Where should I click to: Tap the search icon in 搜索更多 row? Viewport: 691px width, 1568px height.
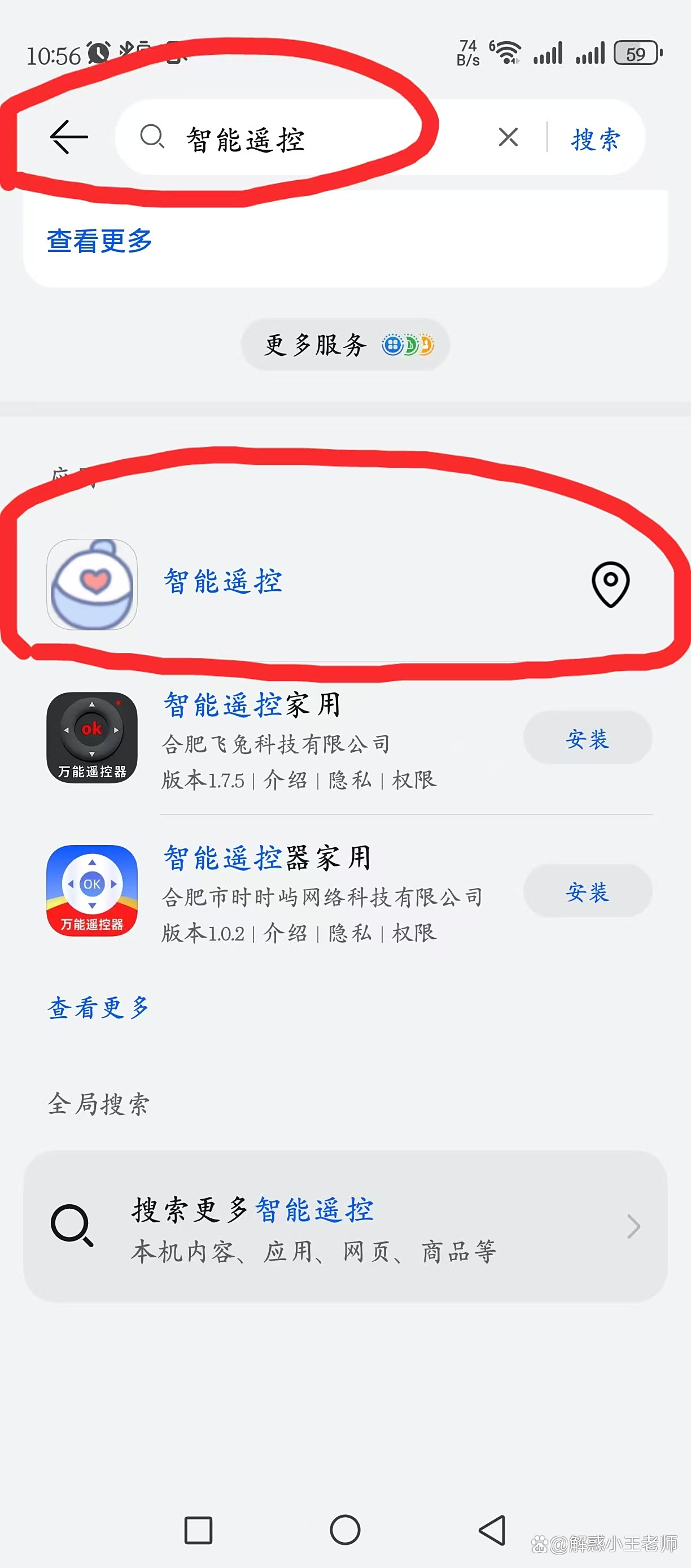[x=71, y=1225]
